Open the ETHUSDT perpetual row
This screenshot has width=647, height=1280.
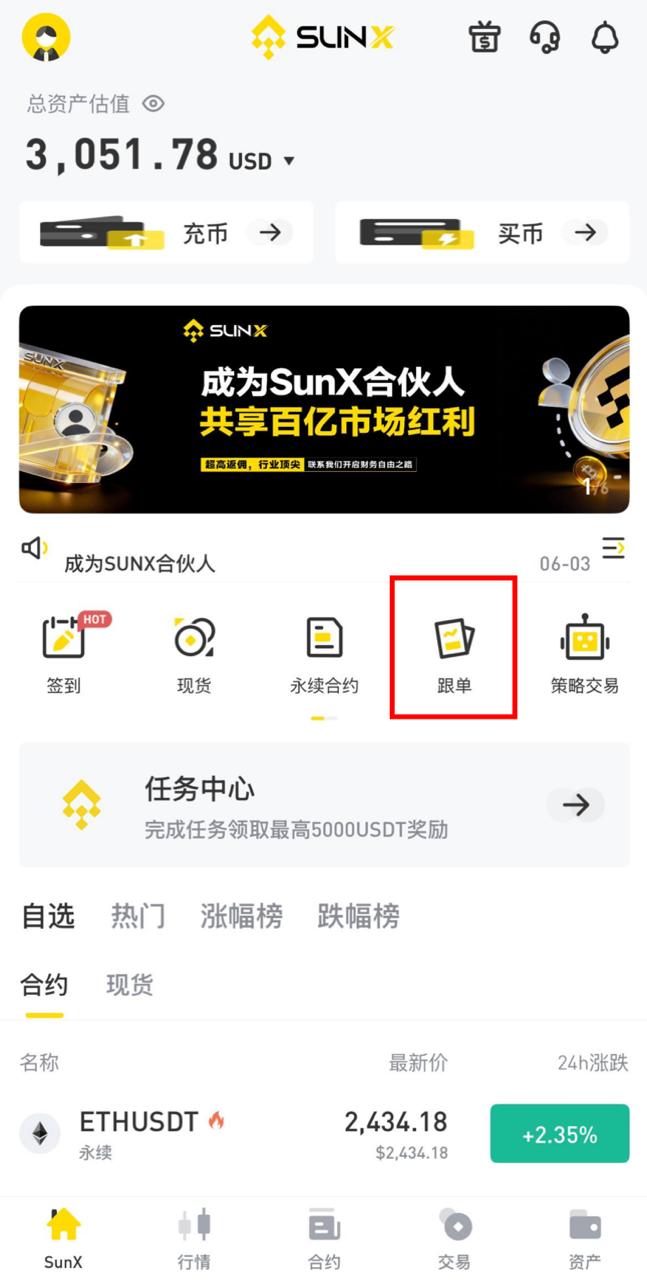pyautogui.click(x=324, y=1135)
